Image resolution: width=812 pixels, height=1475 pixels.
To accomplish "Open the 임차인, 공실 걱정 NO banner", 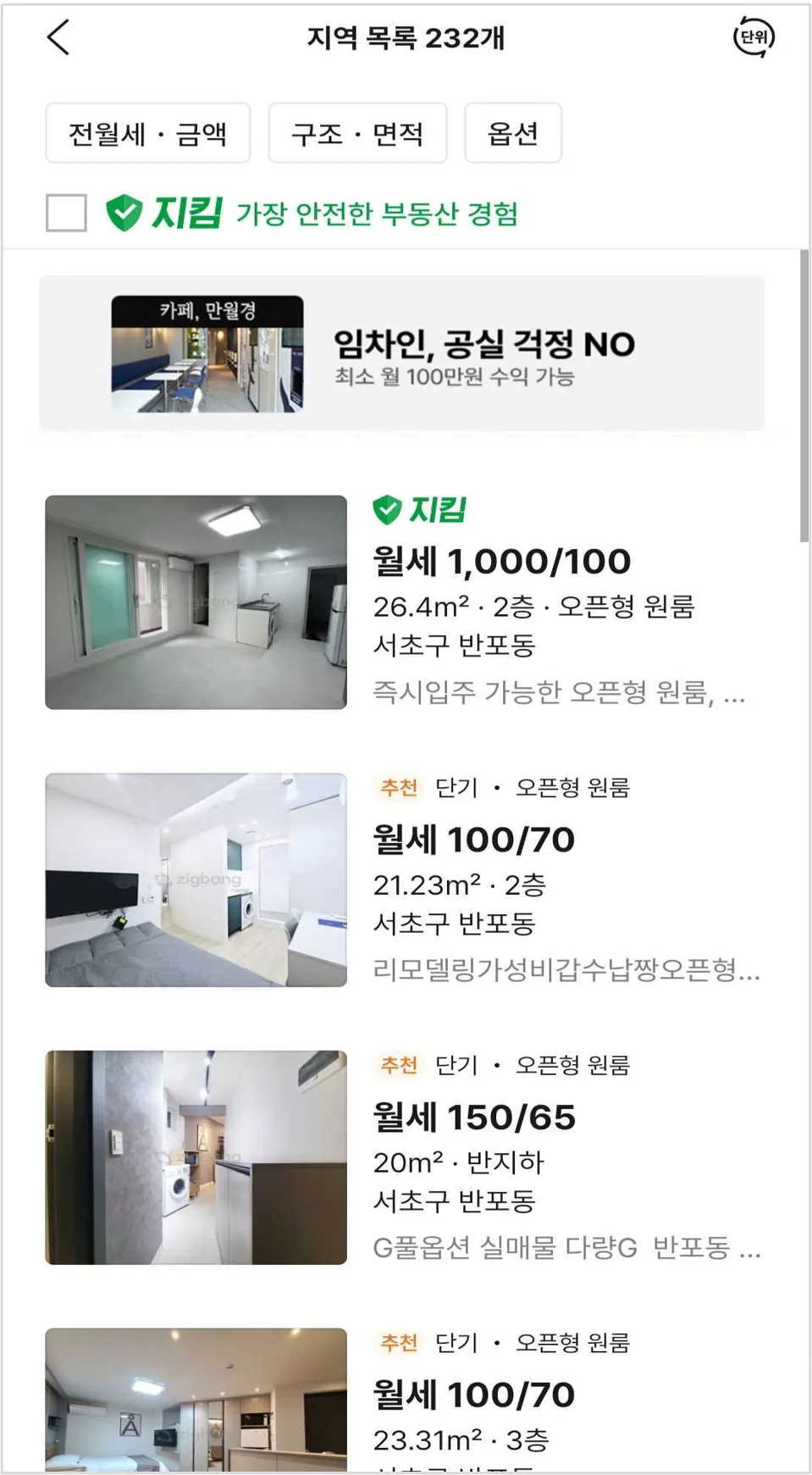I will (401, 352).
